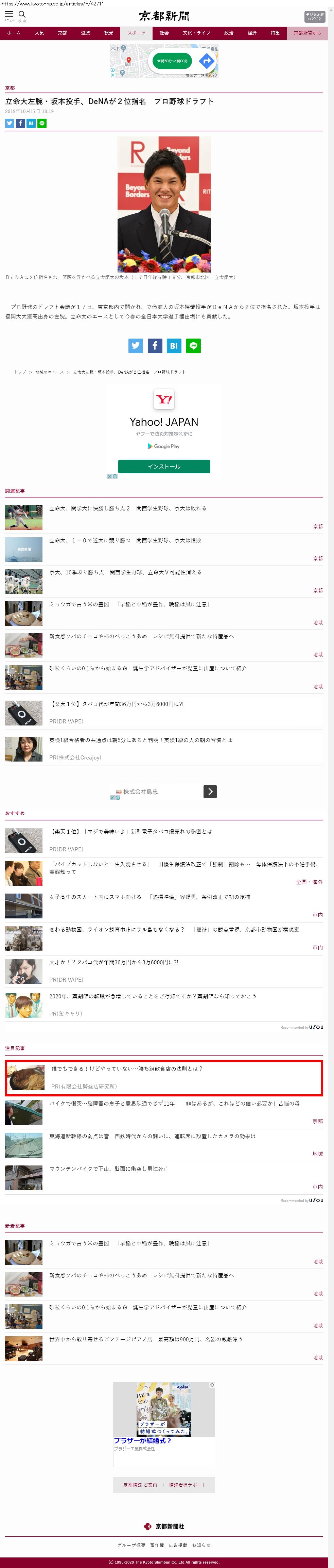The width and height of the screenshot is (334, 1568).
Task: Switch to the 人気 tab
Action: [39, 33]
